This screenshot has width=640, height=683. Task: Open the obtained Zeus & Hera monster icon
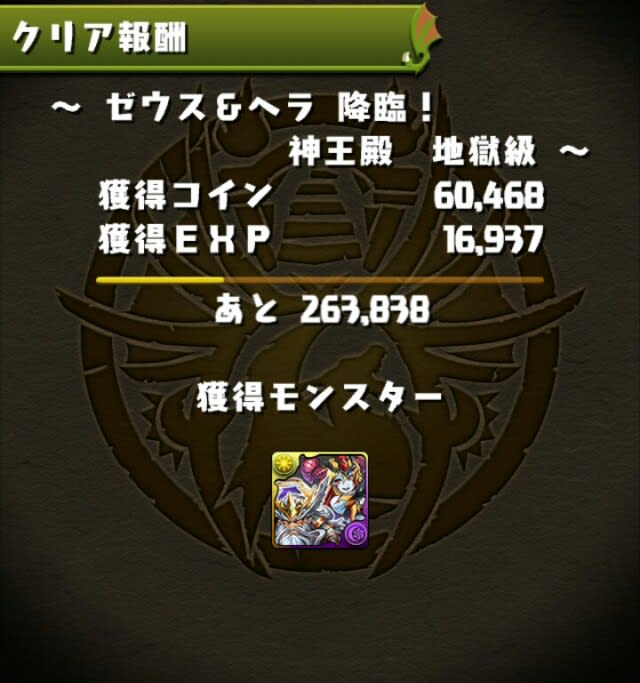pyautogui.click(x=320, y=499)
